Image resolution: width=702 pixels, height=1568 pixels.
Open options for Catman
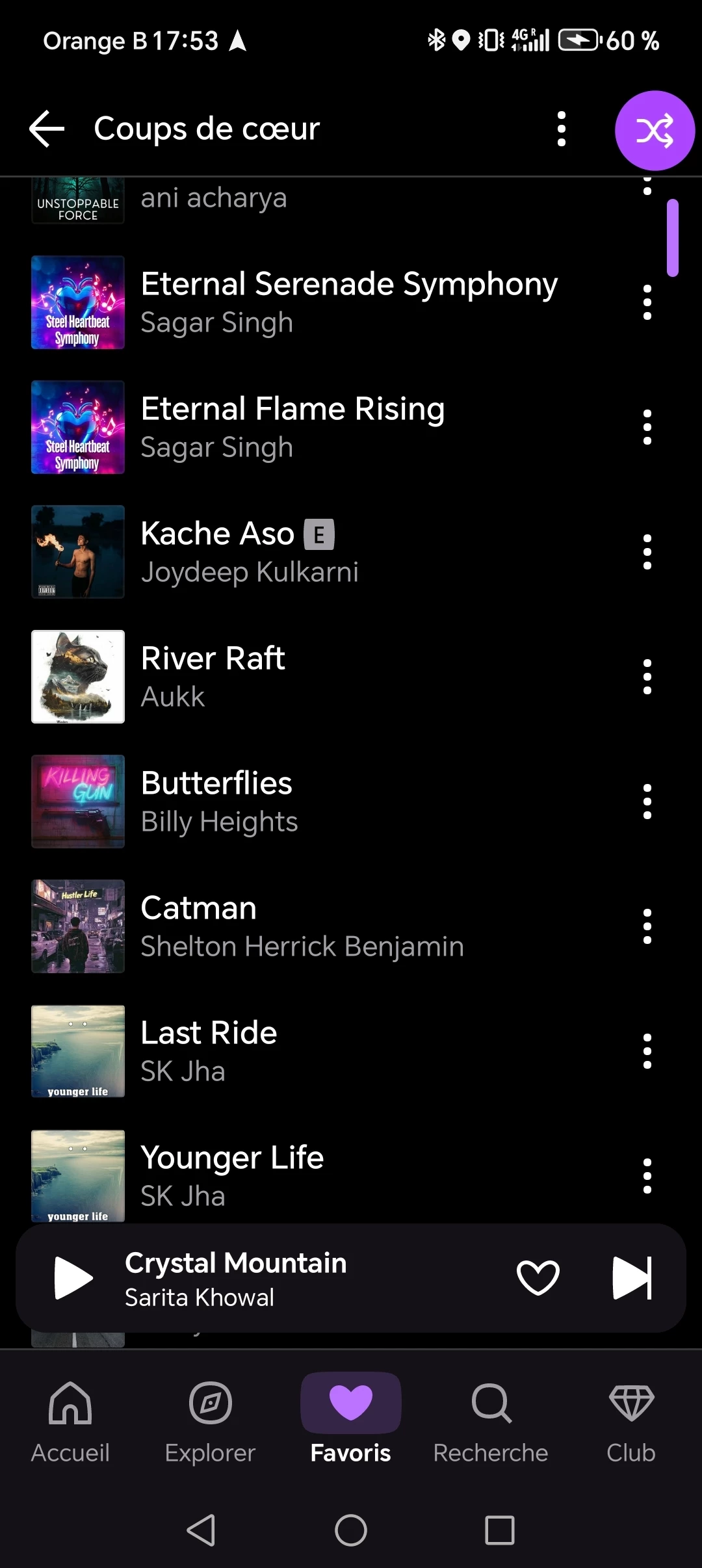647,926
